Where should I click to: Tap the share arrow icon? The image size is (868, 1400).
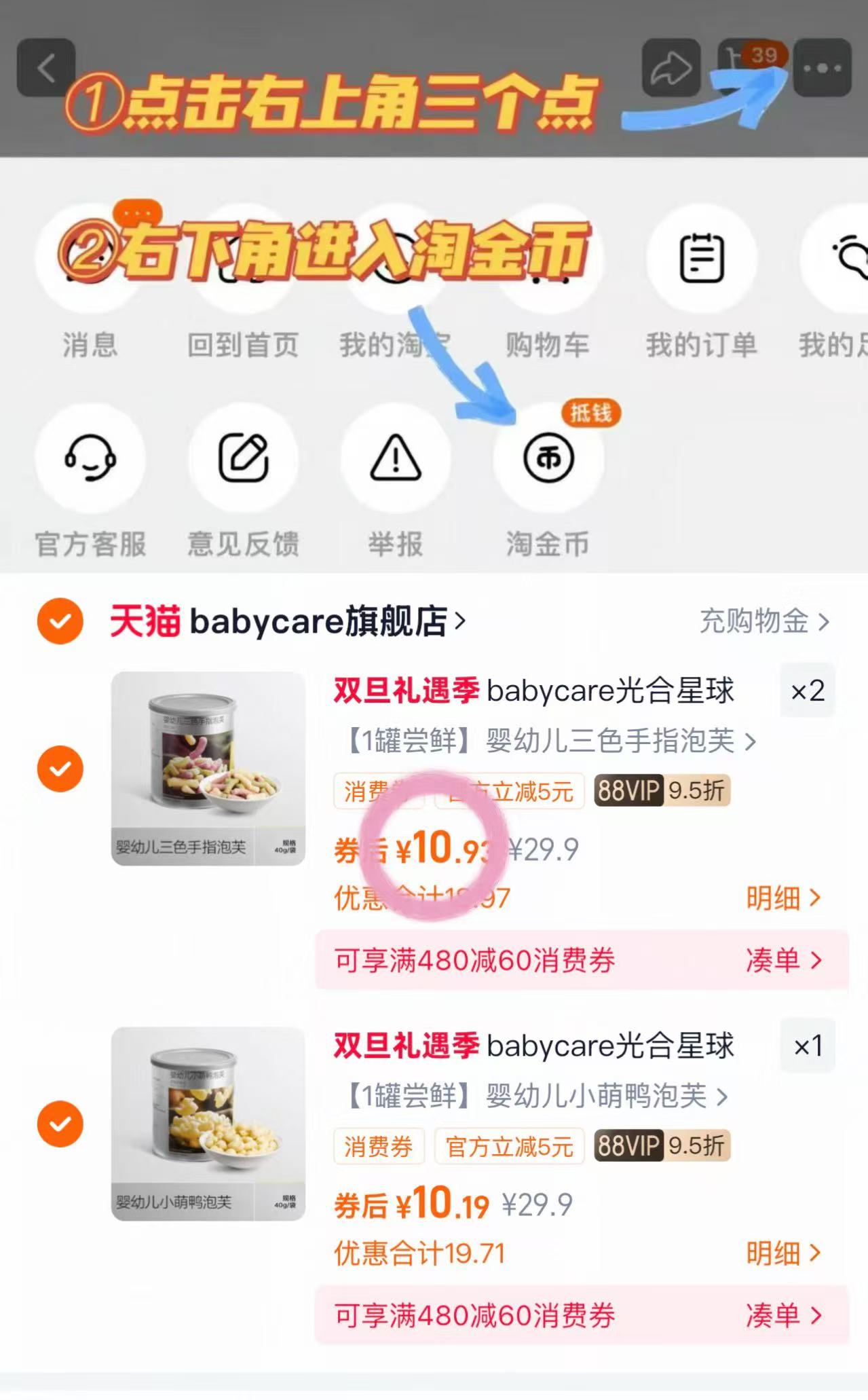672,68
